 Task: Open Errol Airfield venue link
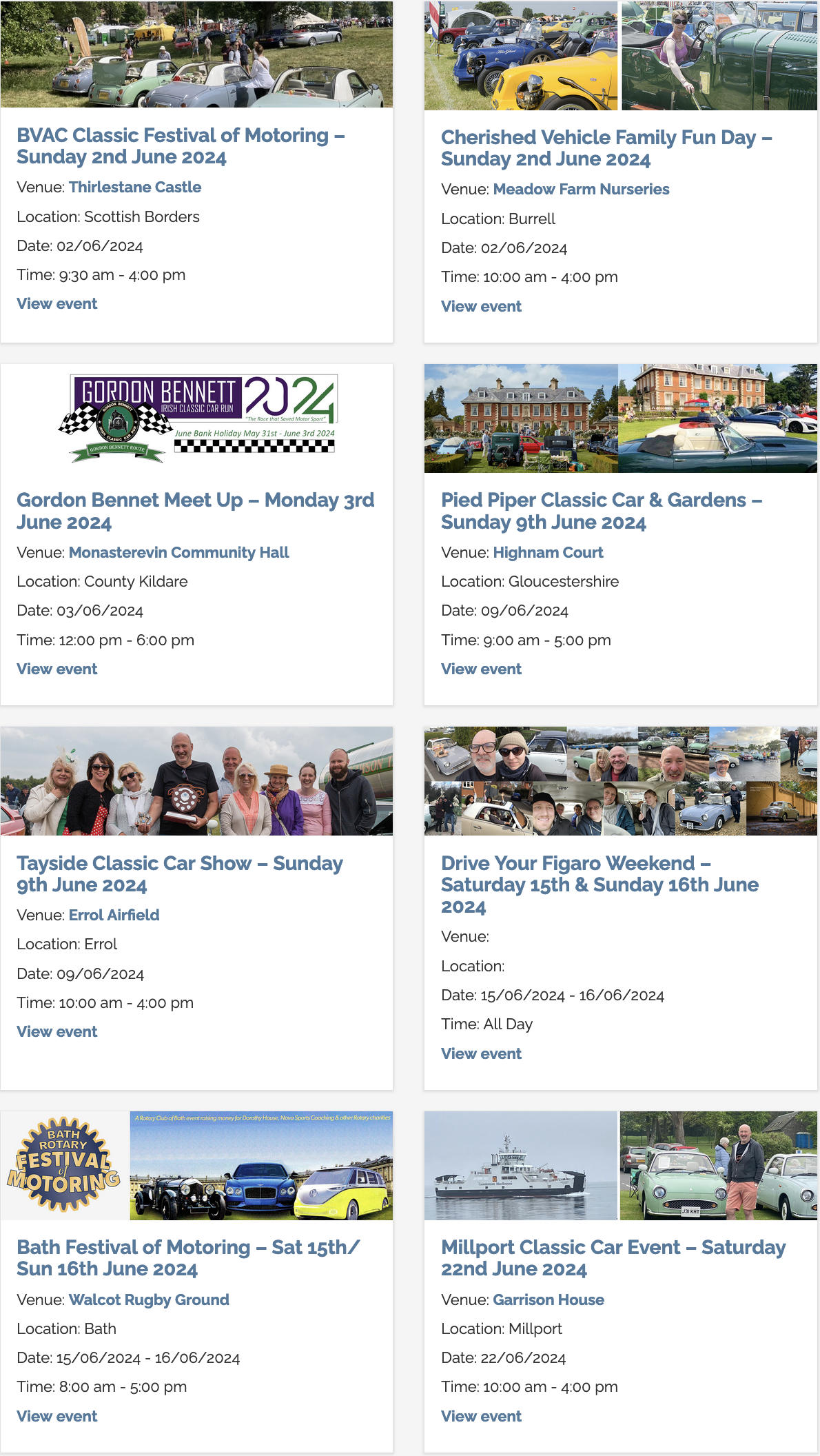[114, 916]
